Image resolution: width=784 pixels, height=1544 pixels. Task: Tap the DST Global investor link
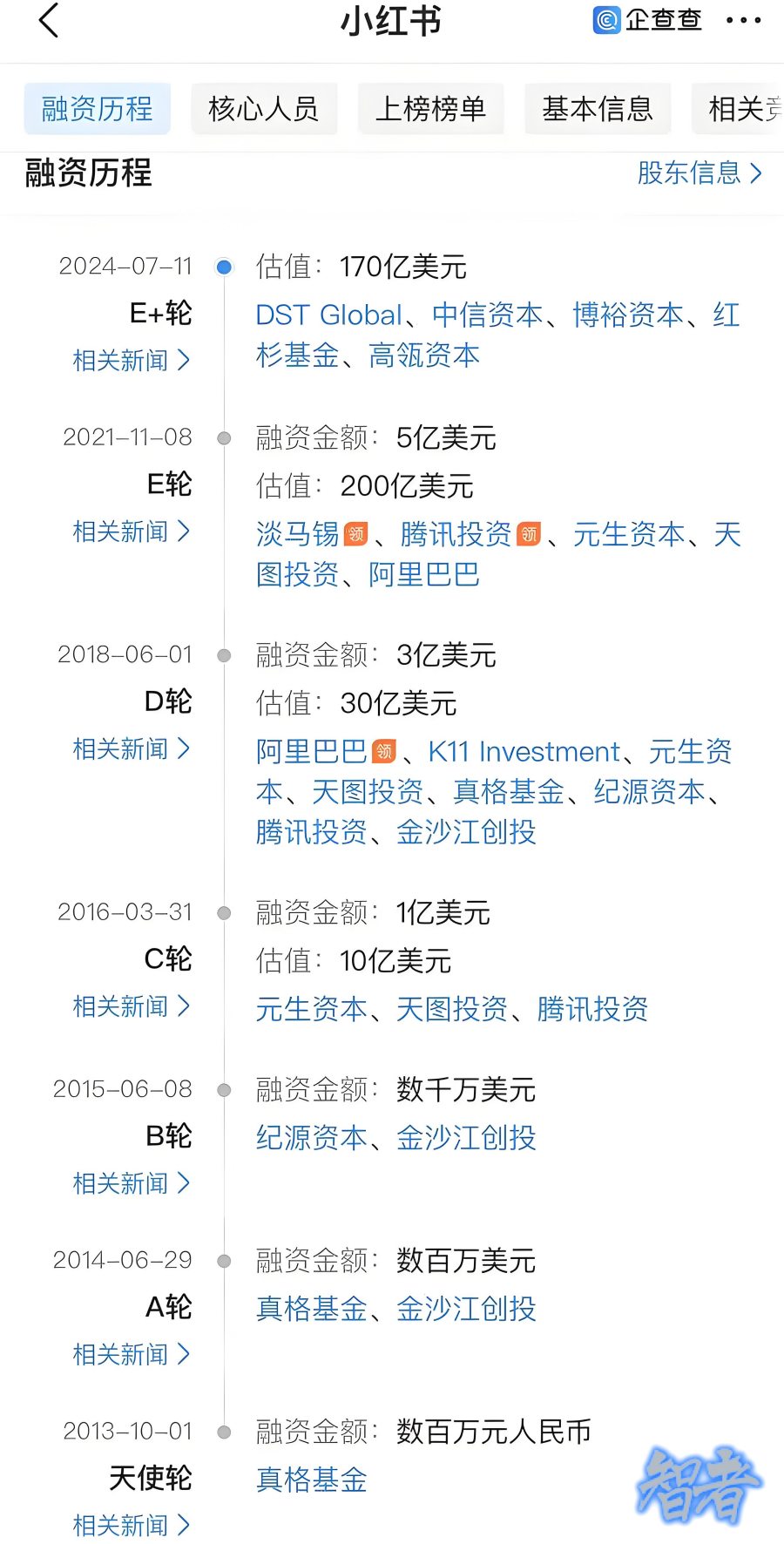click(326, 315)
